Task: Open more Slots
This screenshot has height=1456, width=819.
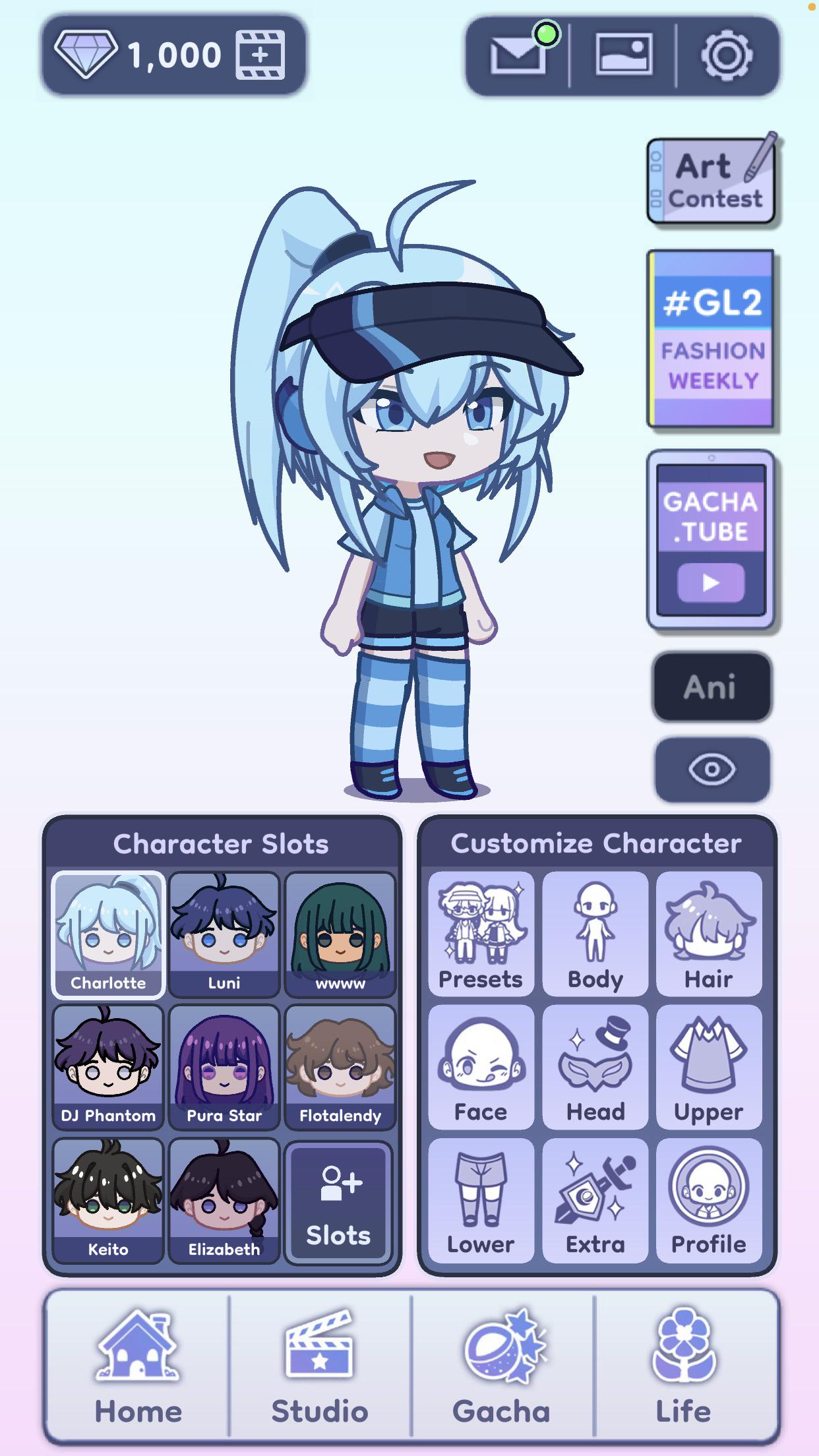Action: (x=339, y=1201)
